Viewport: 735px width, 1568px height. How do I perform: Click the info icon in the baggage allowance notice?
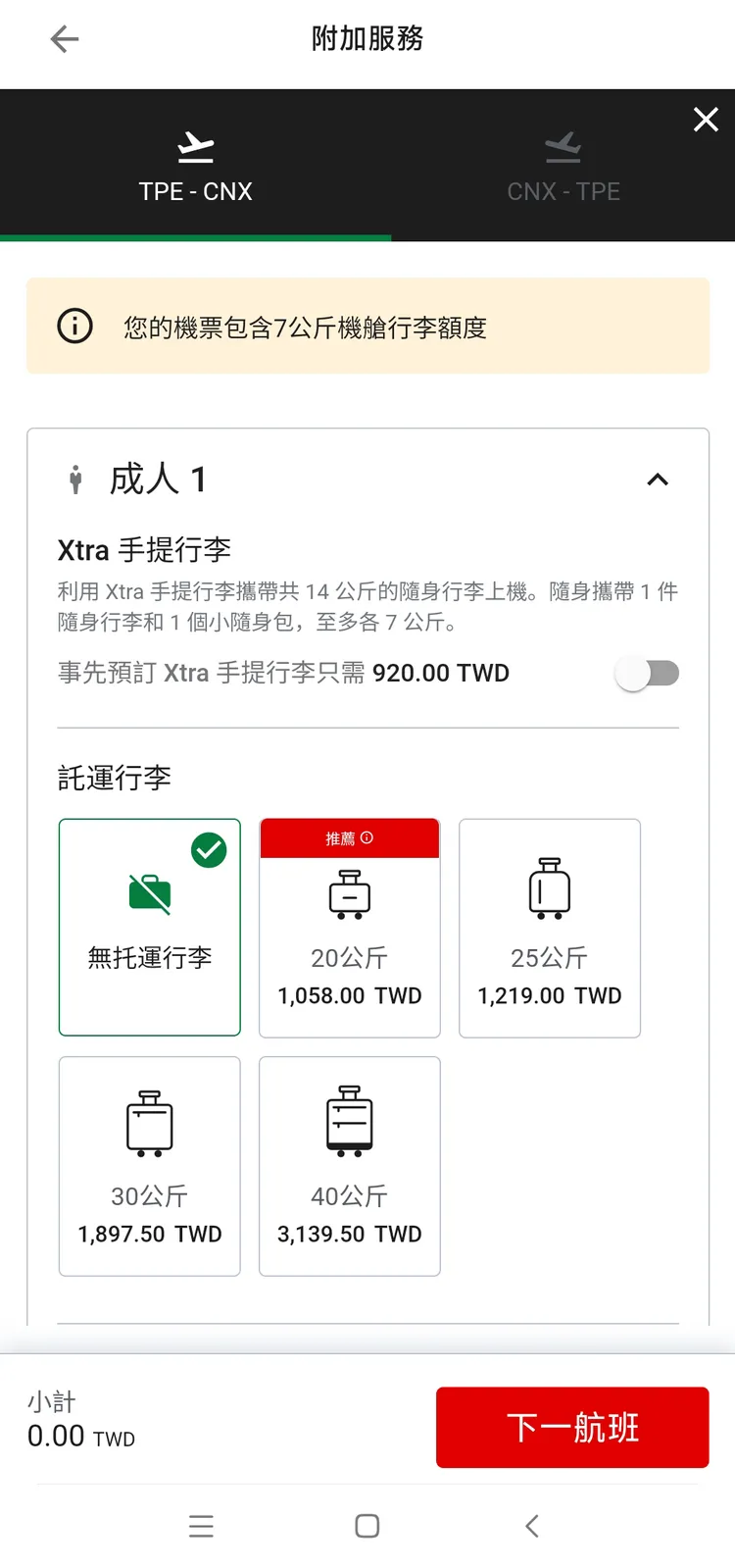click(75, 326)
